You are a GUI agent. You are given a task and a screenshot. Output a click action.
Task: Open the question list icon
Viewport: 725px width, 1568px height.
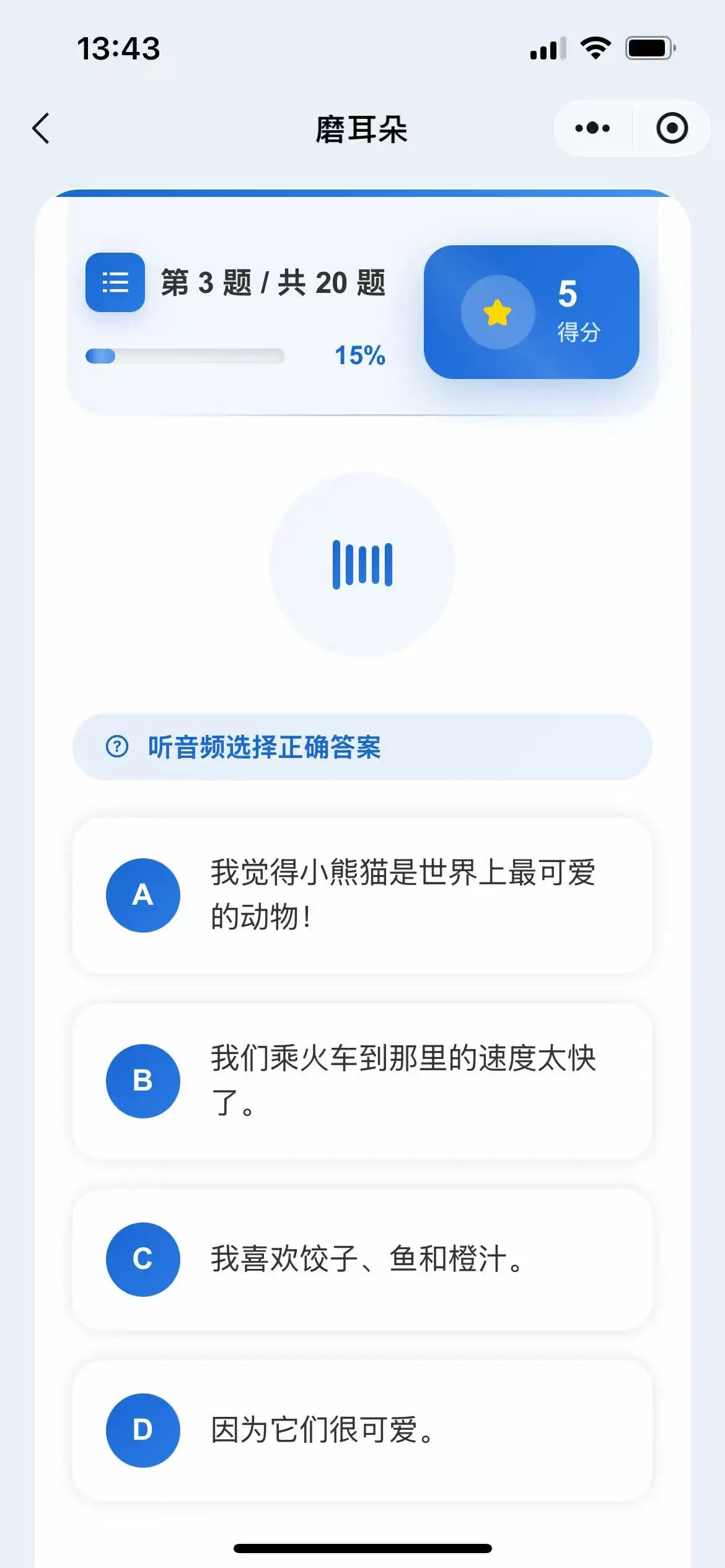click(115, 282)
